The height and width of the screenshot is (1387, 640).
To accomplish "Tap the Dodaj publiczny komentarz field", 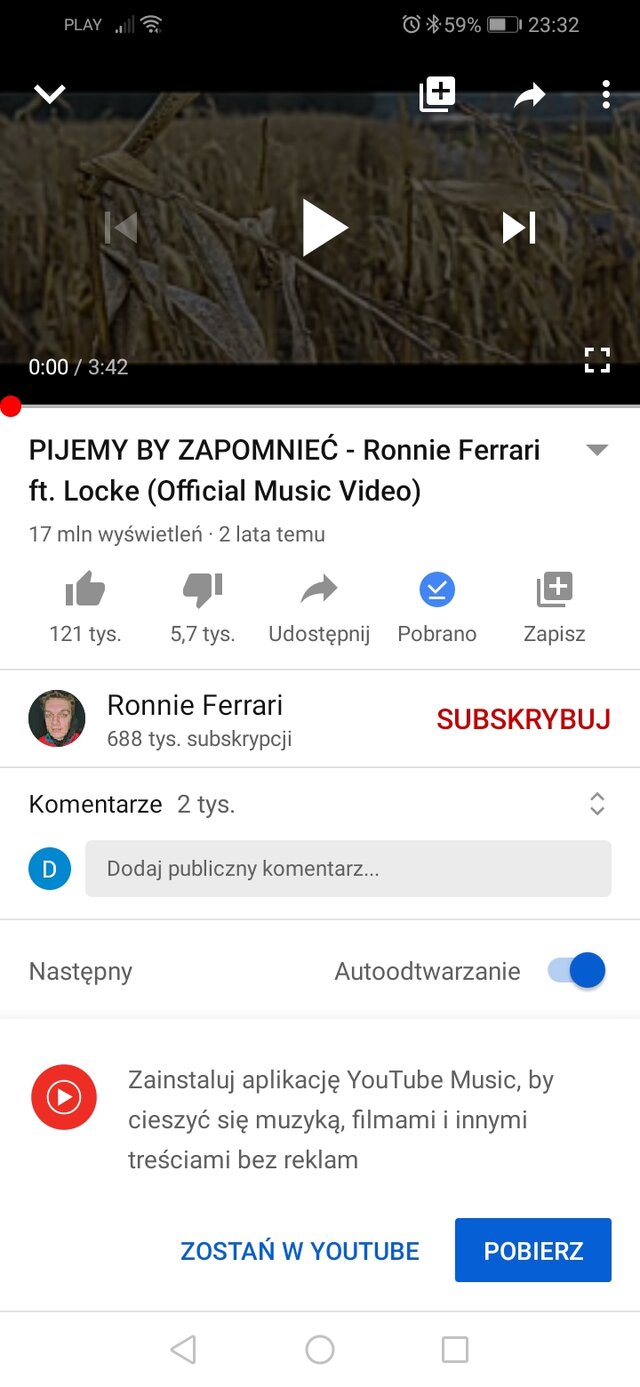I will (x=347, y=868).
